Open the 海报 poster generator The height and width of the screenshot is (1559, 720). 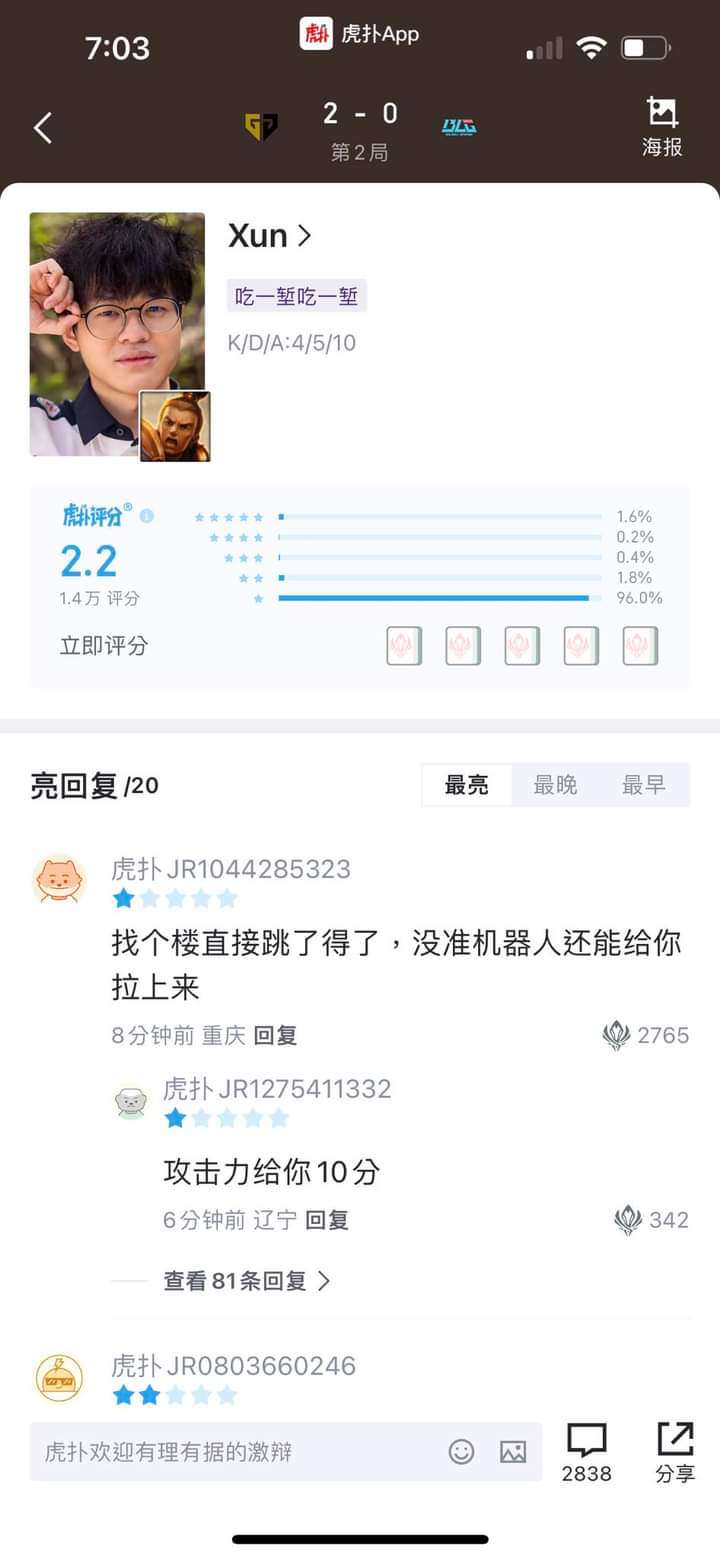click(661, 127)
